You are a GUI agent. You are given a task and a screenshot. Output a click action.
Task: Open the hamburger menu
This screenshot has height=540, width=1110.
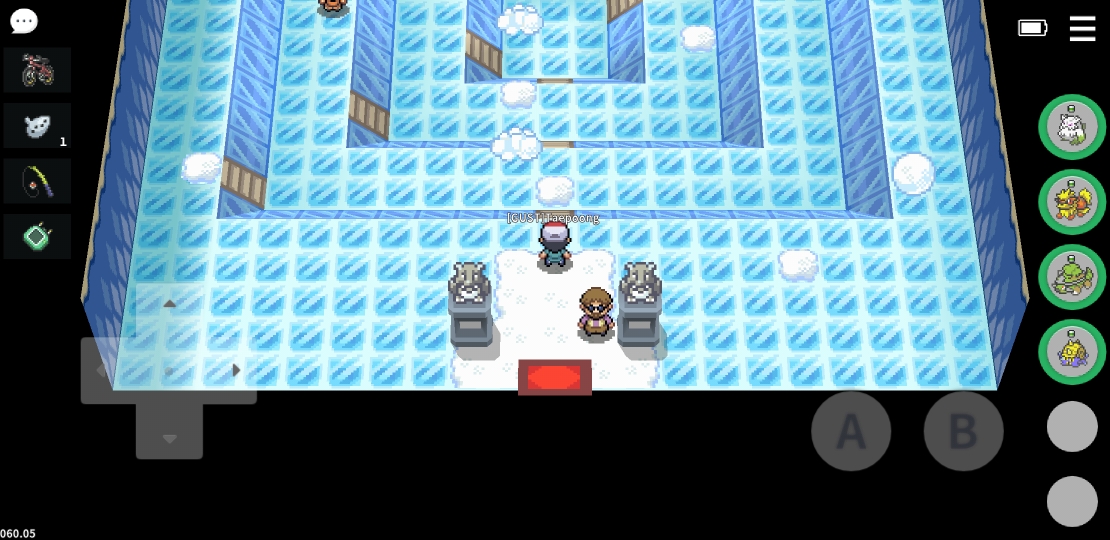pyautogui.click(x=1082, y=28)
